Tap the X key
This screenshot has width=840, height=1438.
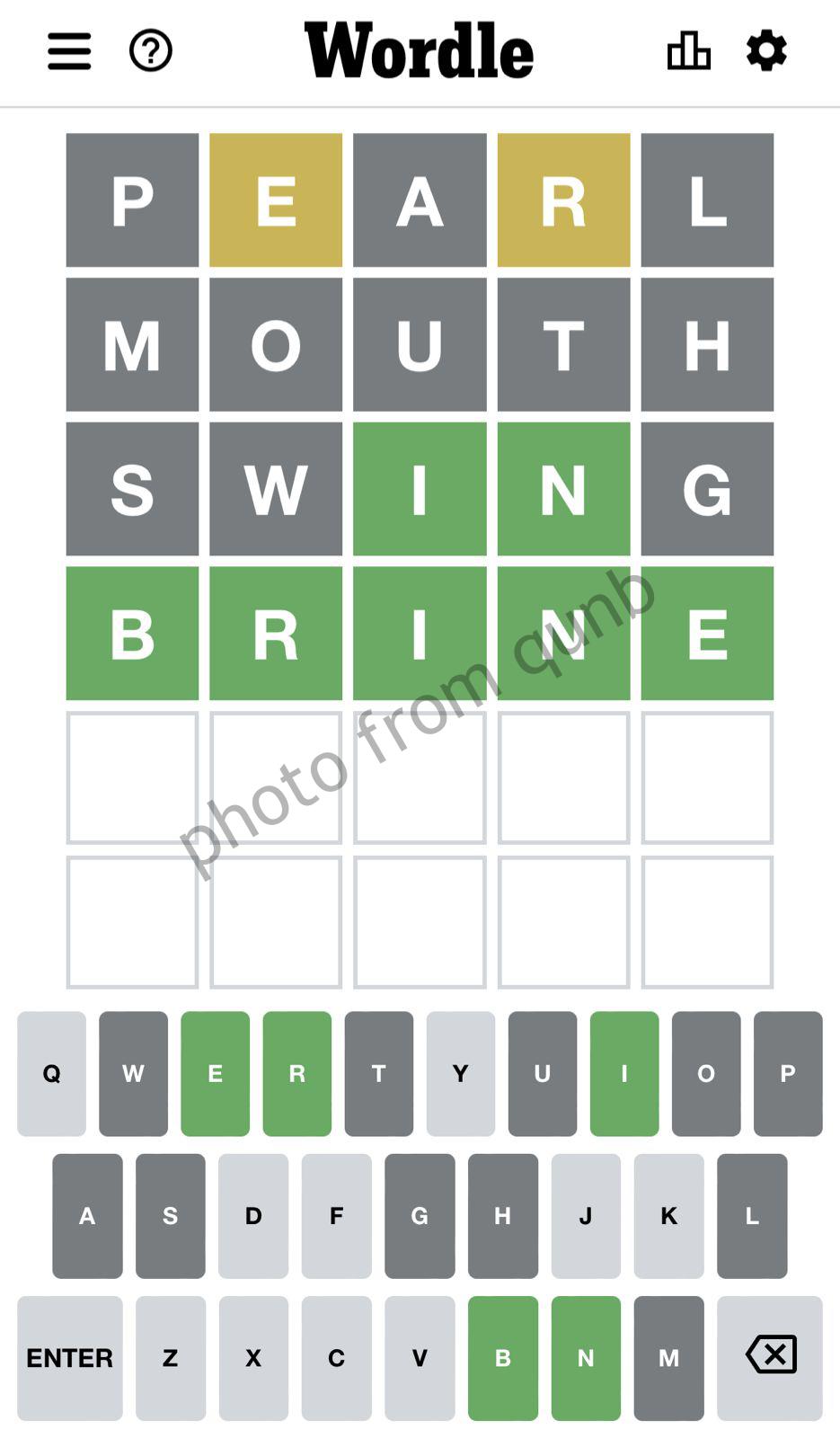253,1357
